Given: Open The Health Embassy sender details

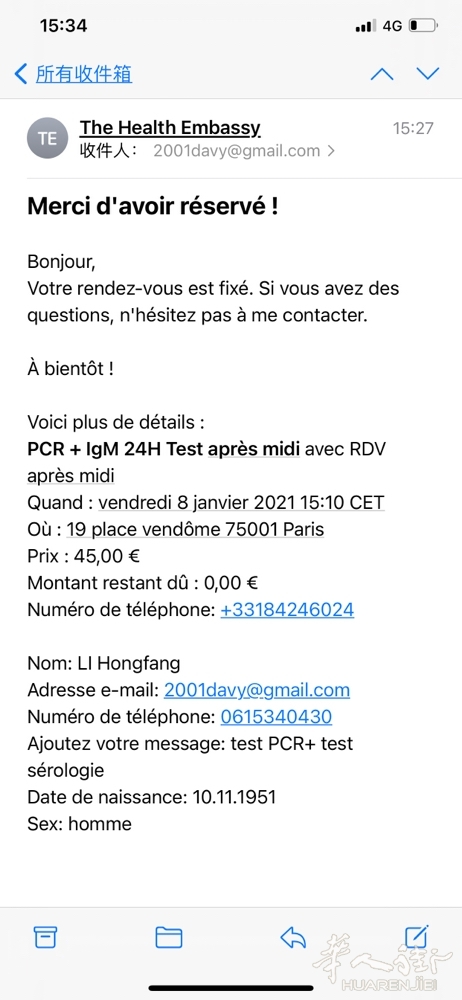Looking at the screenshot, I should (170, 128).
